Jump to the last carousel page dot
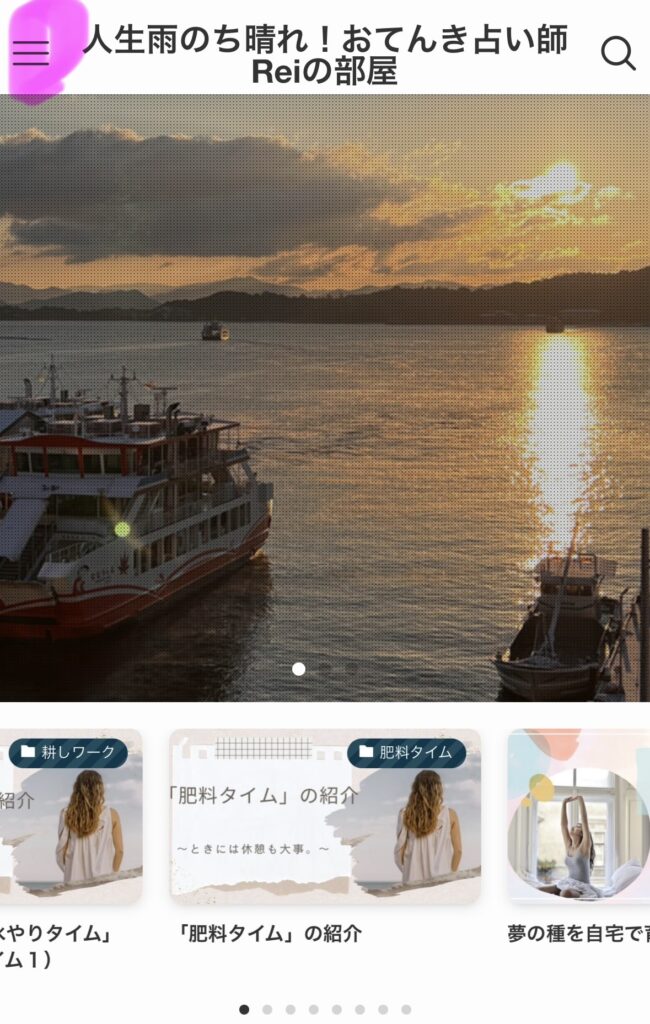The height and width of the screenshot is (1024, 650). pos(406,1010)
